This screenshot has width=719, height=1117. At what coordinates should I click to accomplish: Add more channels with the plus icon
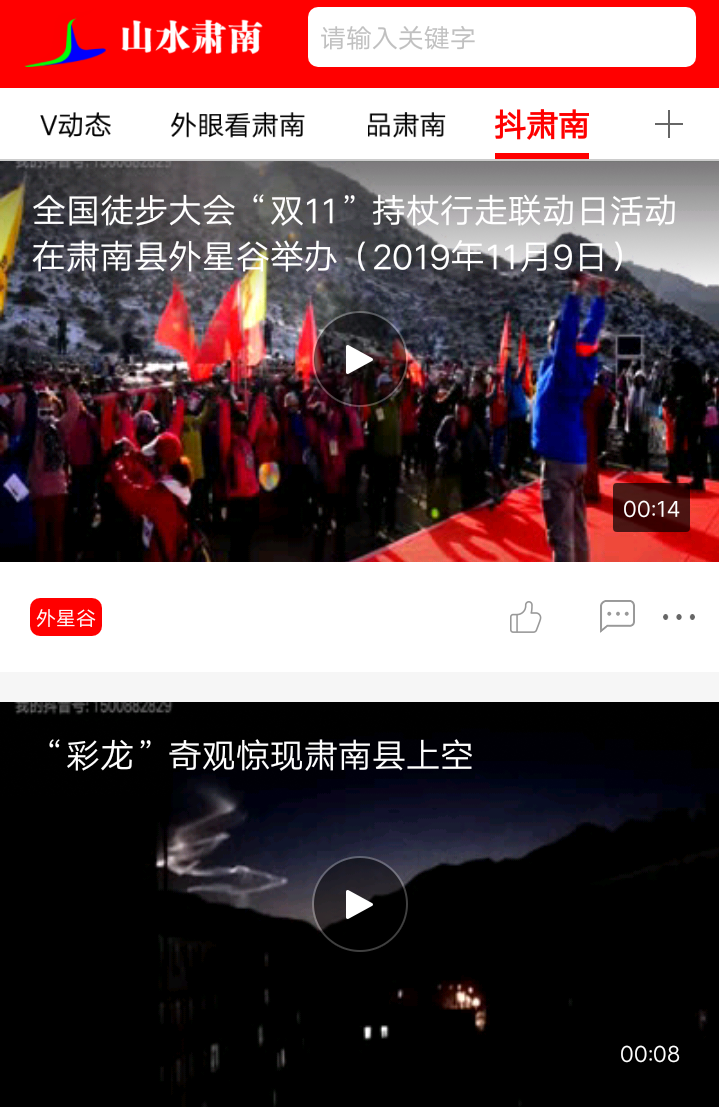(x=668, y=124)
